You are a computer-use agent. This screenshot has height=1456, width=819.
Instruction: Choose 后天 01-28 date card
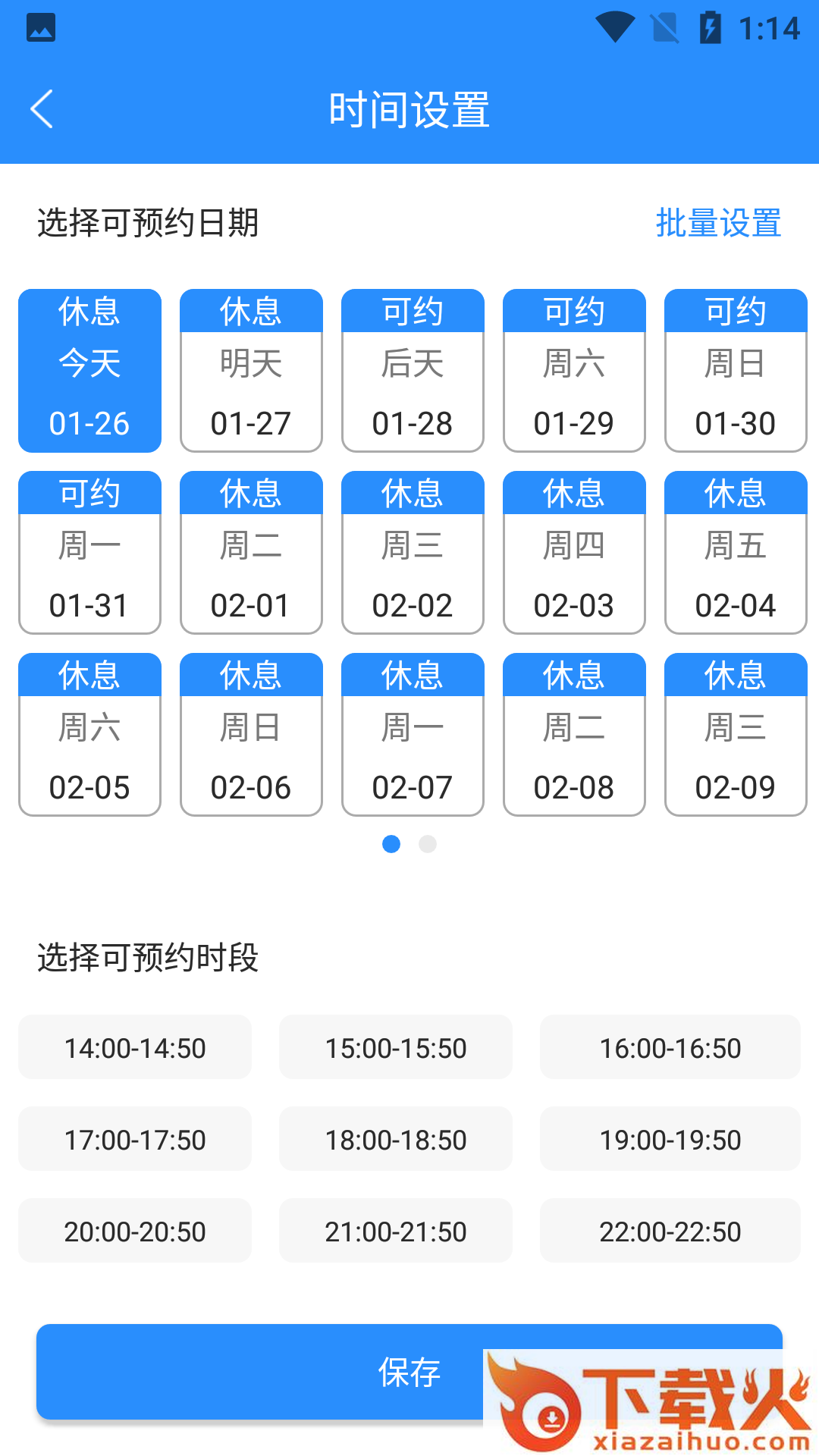tap(413, 371)
